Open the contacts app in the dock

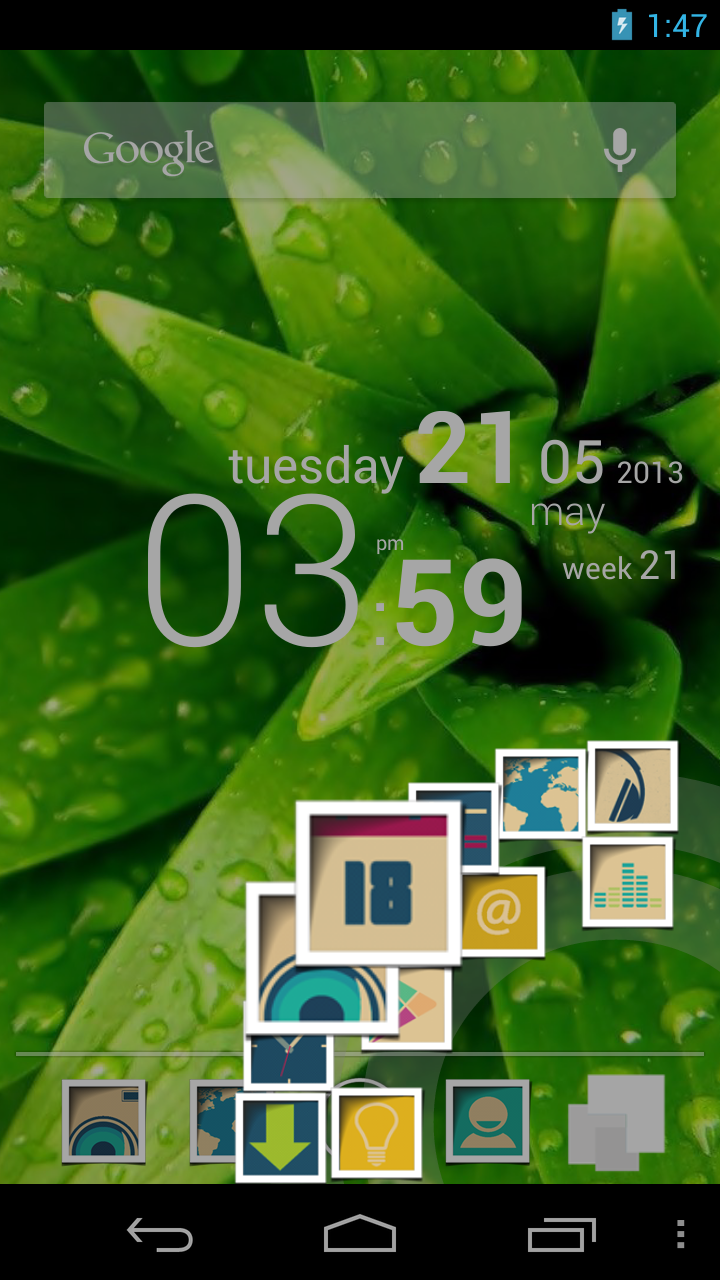(487, 1121)
